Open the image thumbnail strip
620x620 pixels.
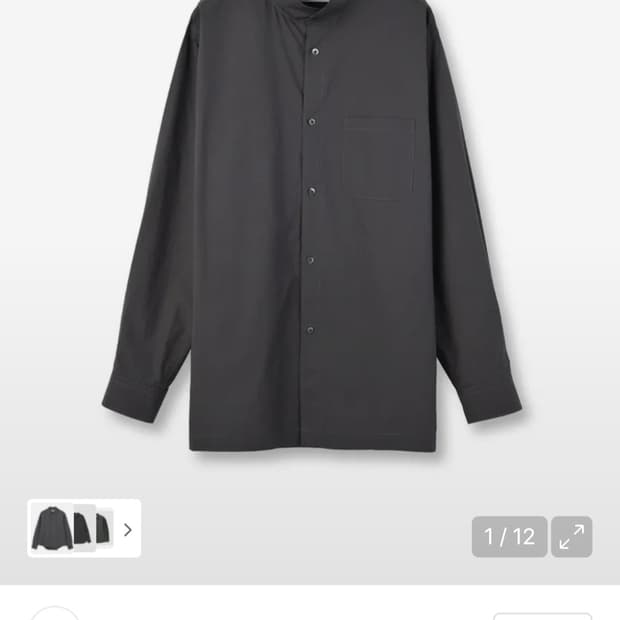pyautogui.click(x=84, y=528)
